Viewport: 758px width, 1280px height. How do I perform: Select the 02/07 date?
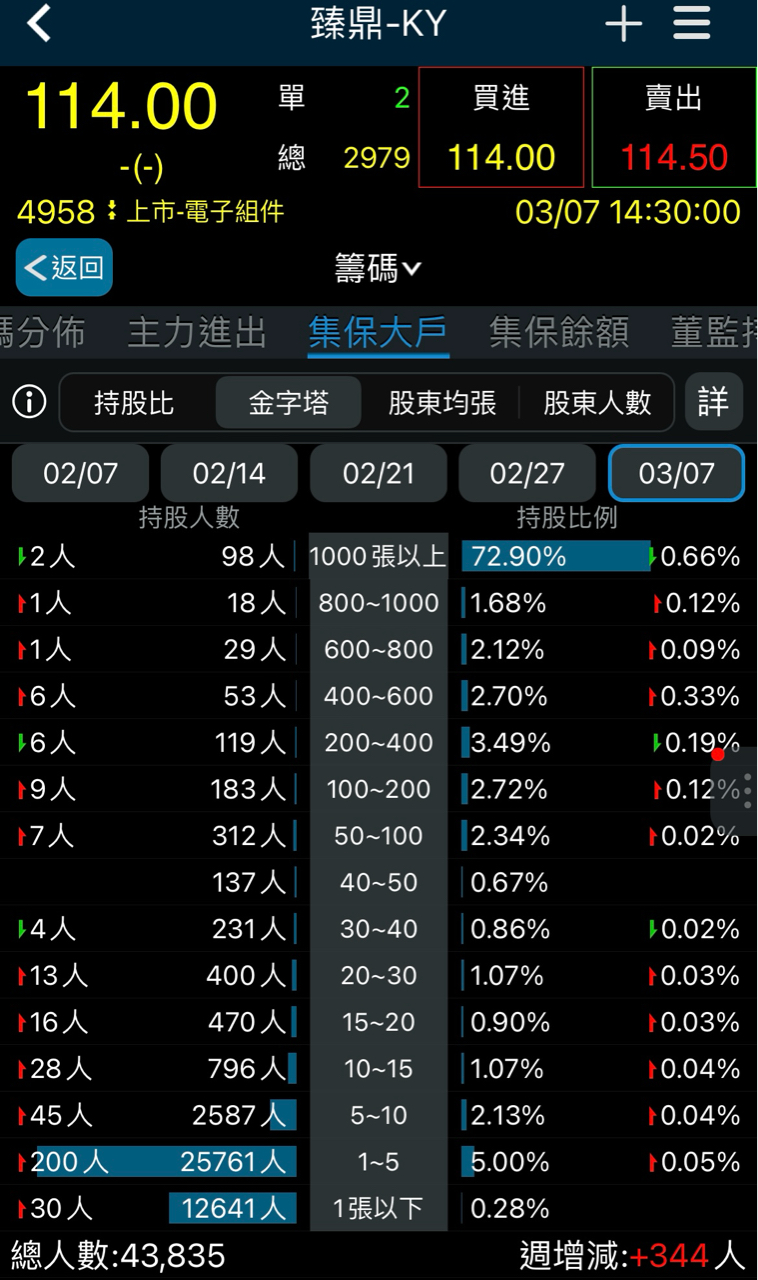[80, 473]
